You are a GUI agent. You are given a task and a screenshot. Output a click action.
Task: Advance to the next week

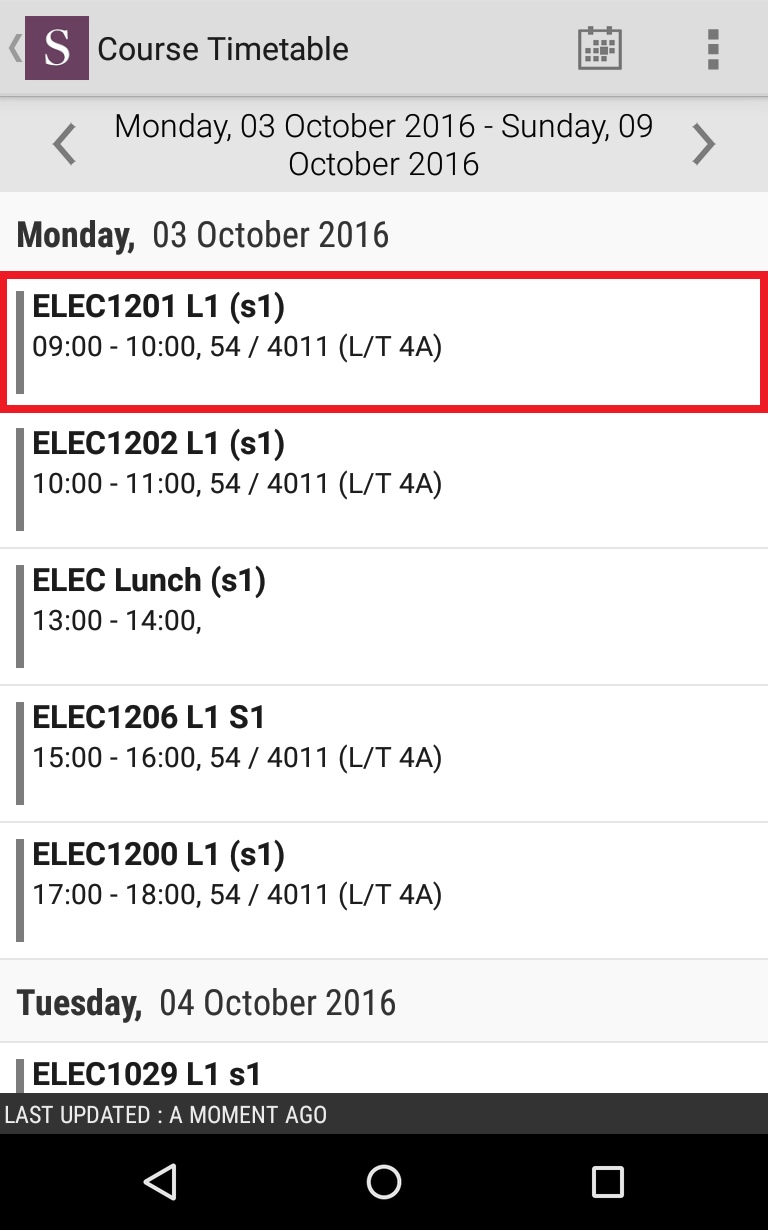pos(704,144)
